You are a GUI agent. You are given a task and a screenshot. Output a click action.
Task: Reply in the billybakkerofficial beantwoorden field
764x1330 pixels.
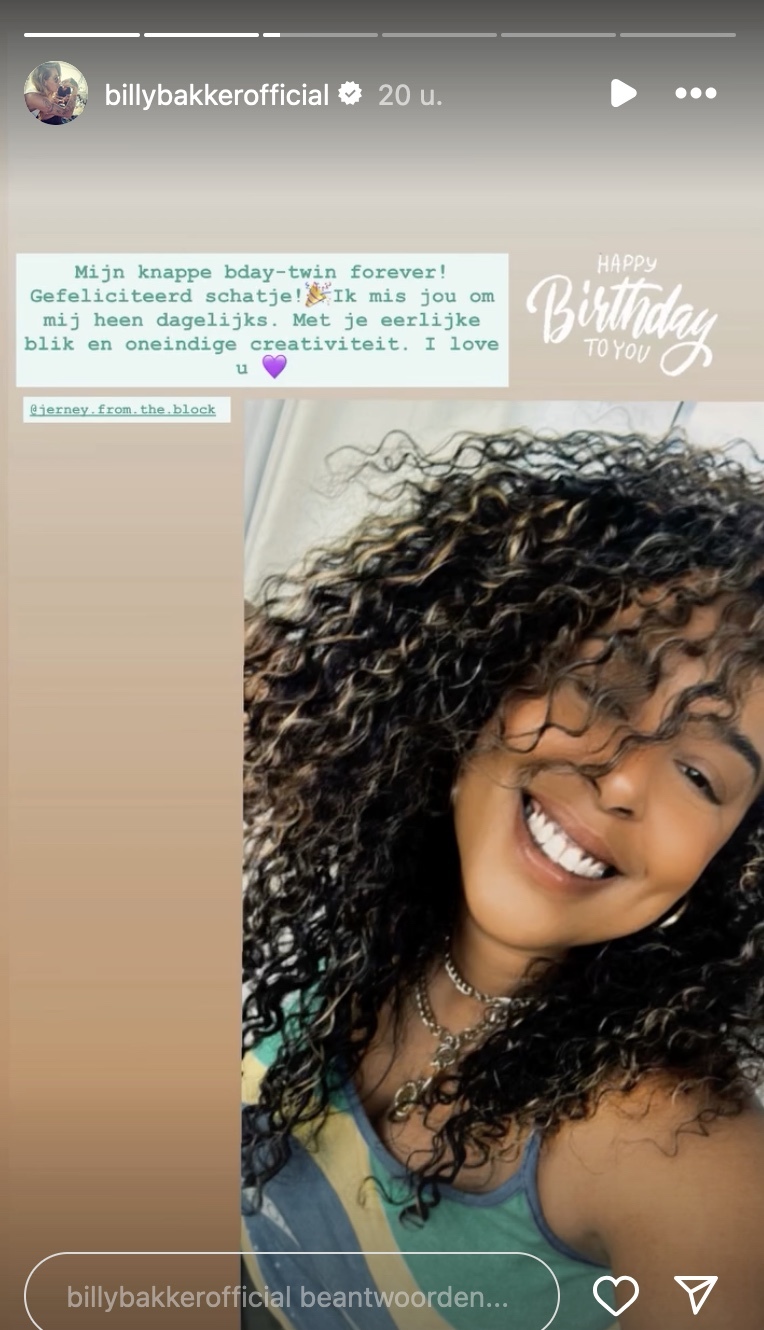(x=290, y=1298)
